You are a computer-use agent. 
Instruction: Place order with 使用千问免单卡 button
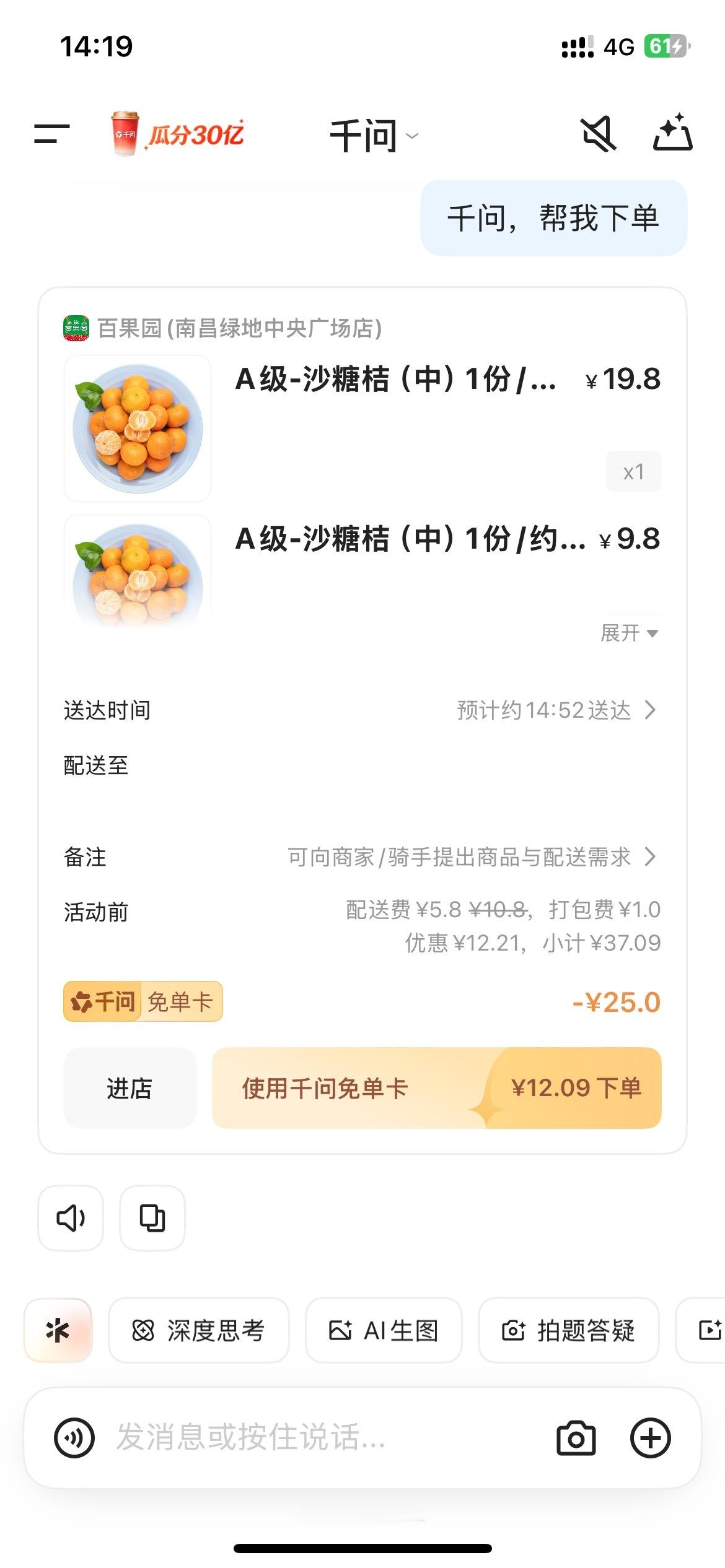437,1088
